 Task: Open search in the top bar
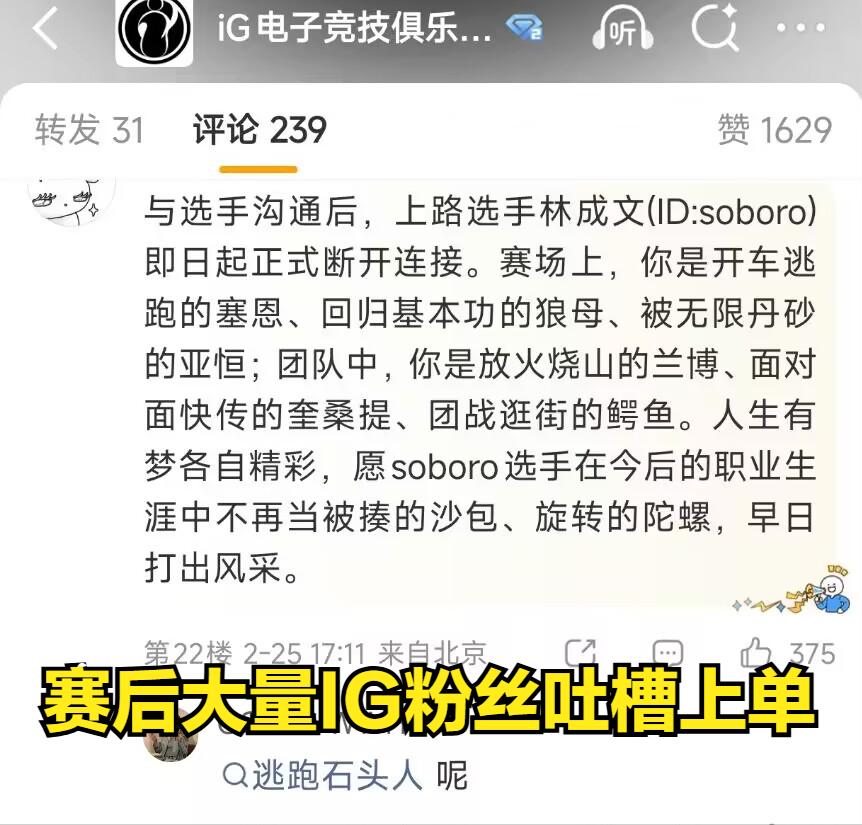coord(715,29)
